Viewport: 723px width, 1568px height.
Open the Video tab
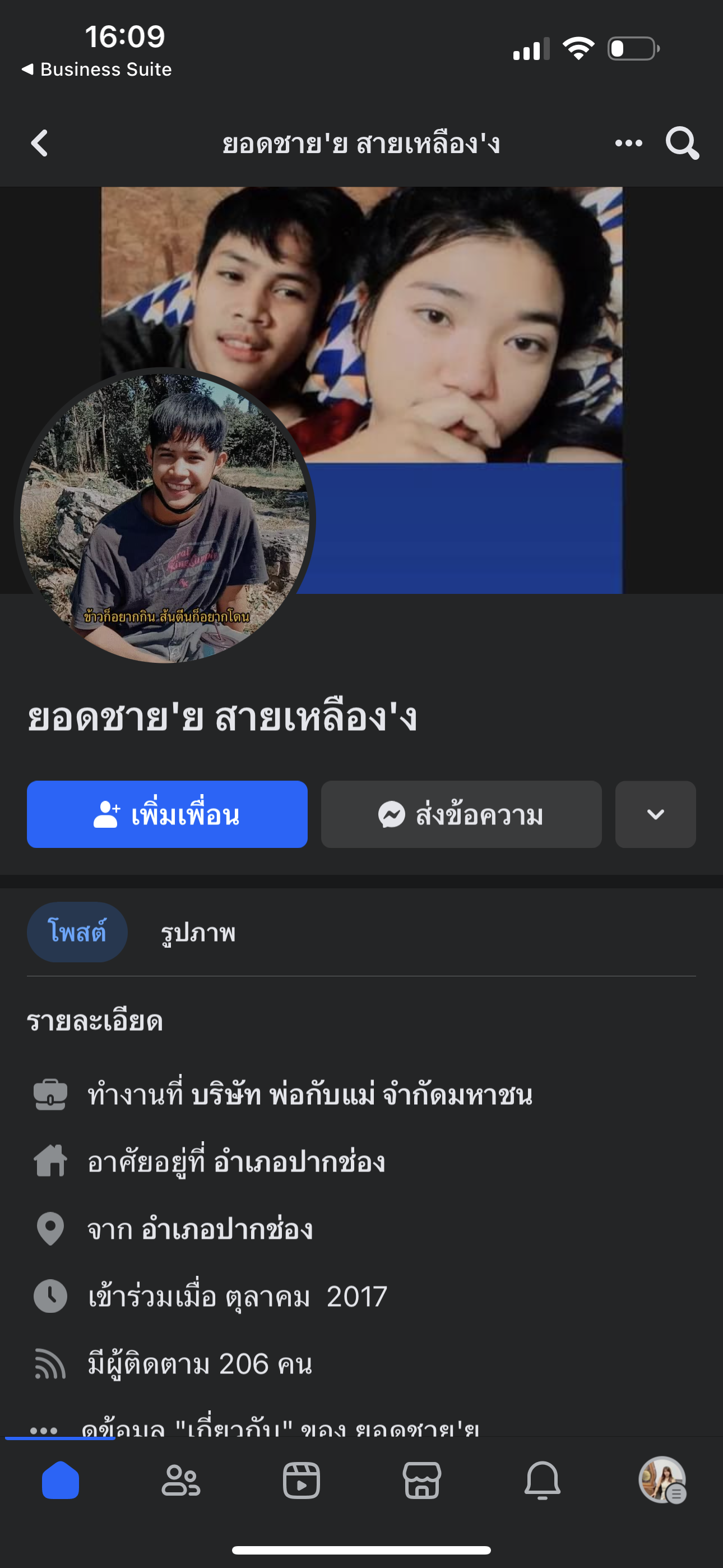click(302, 1480)
